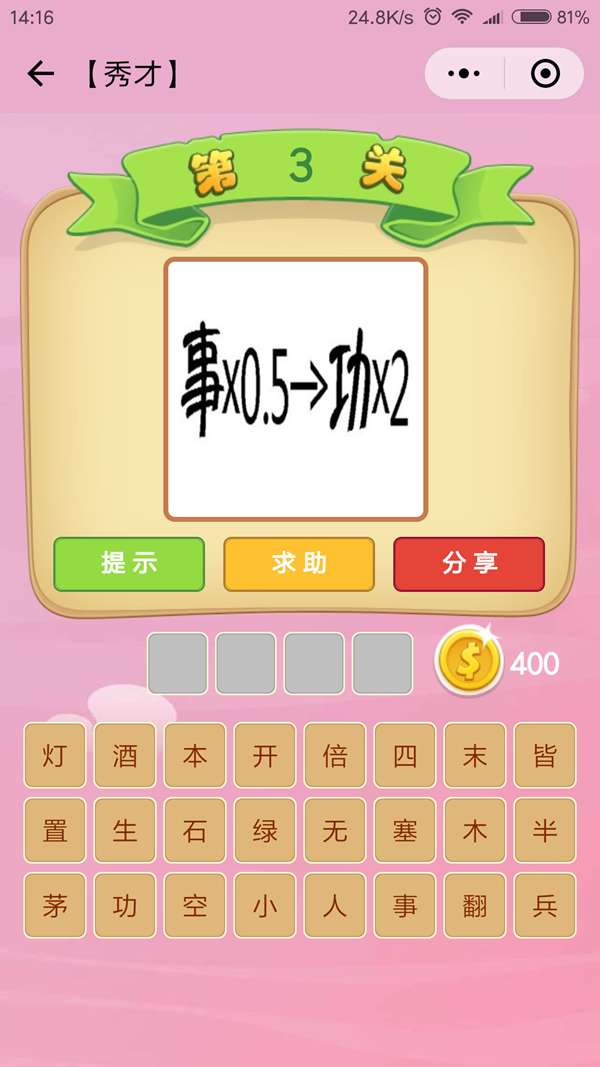Pick the character 酒 tile

click(x=125, y=756)
